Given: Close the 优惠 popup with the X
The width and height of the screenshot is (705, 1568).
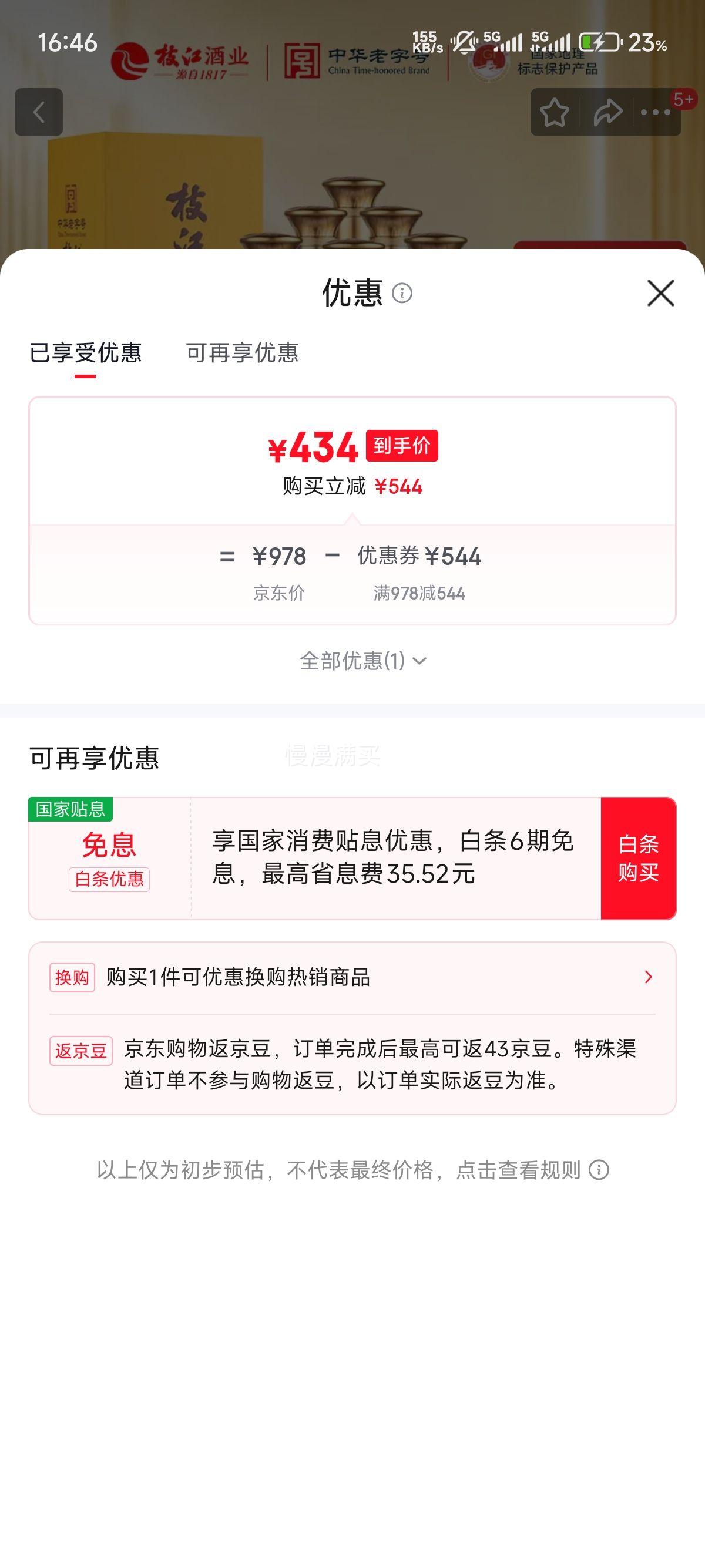Looking at the screenshot, I should coord(662,294).
